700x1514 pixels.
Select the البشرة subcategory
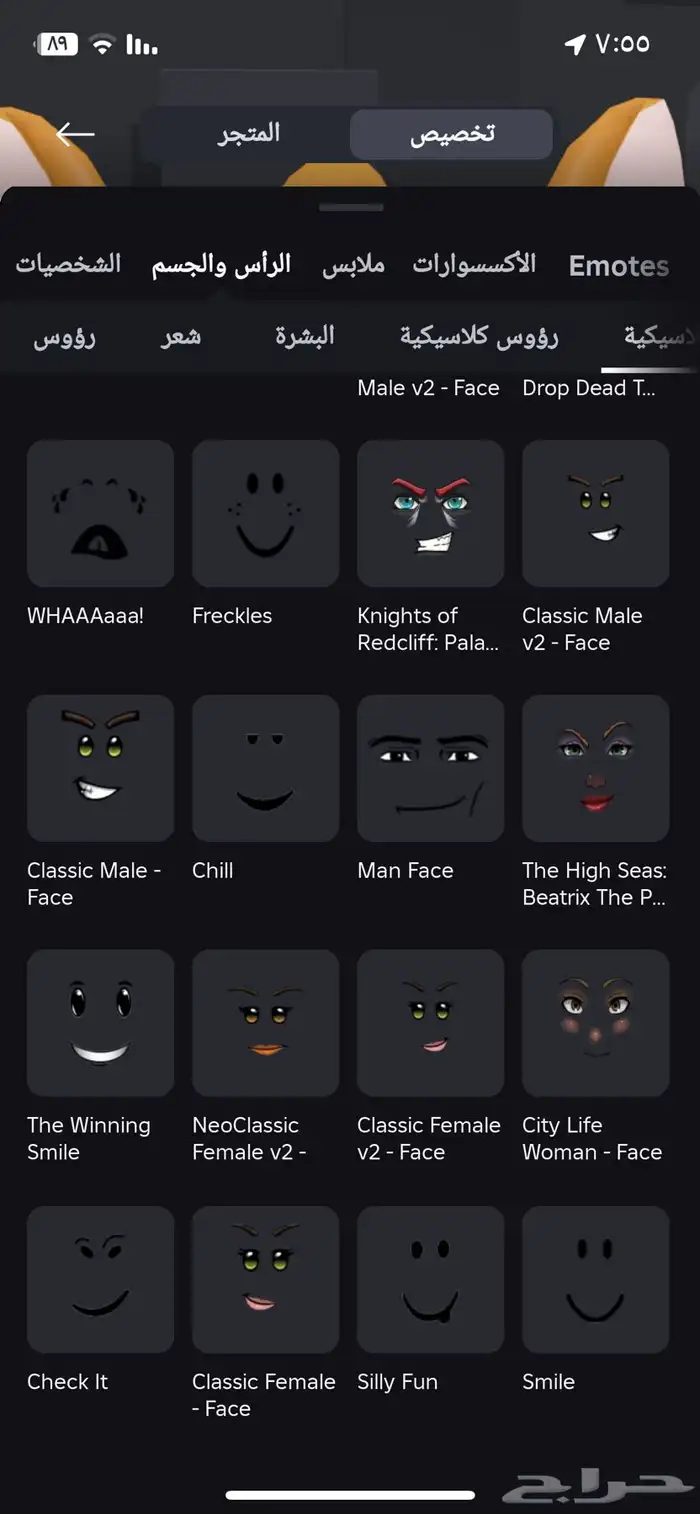pyautogui.click(x=305, y=336)
